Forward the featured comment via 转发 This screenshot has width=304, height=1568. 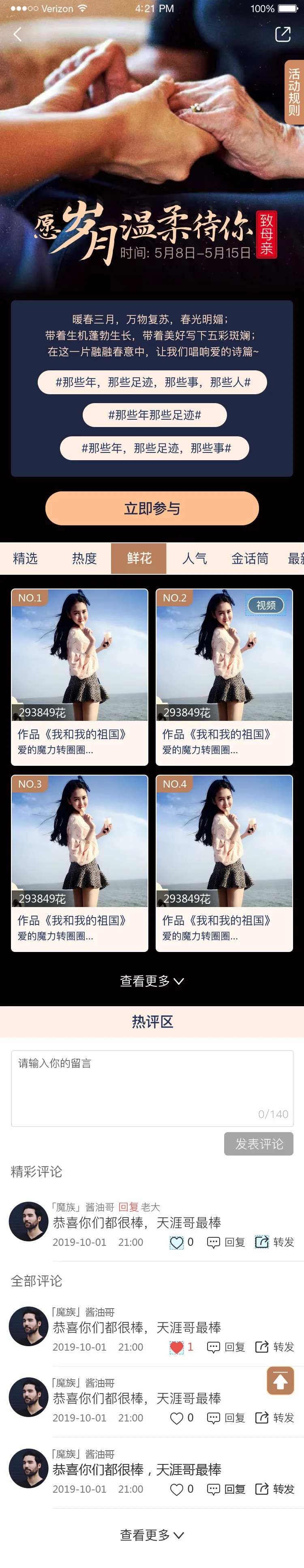(275, 1242)
